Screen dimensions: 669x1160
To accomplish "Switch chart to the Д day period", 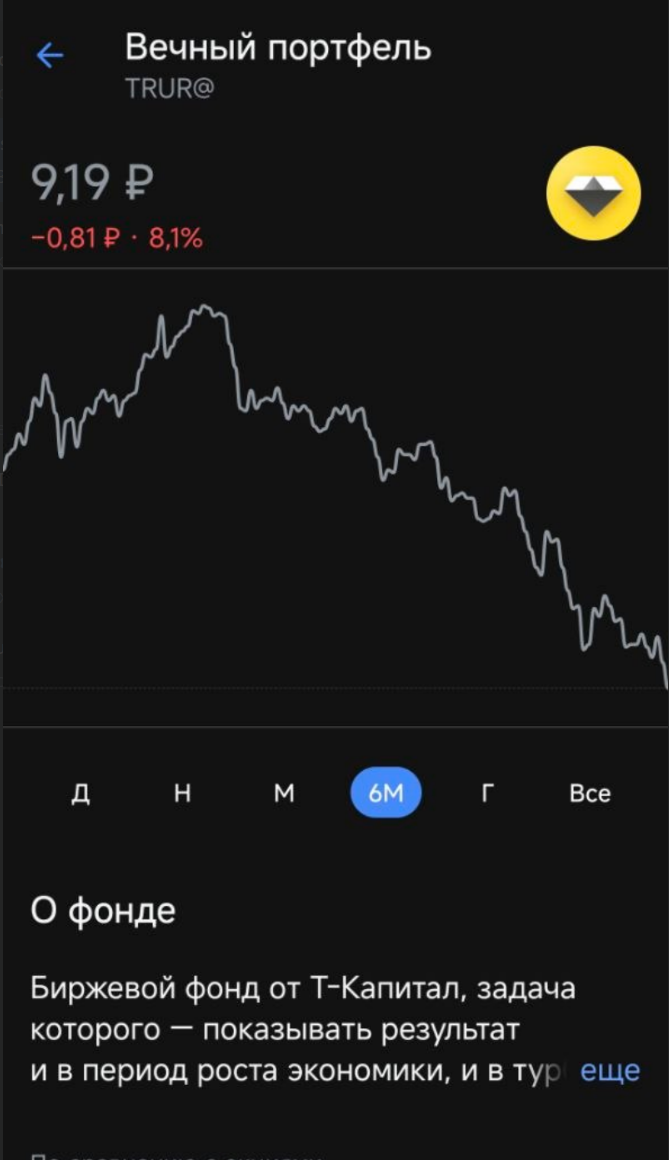I will tap(81, 793).
